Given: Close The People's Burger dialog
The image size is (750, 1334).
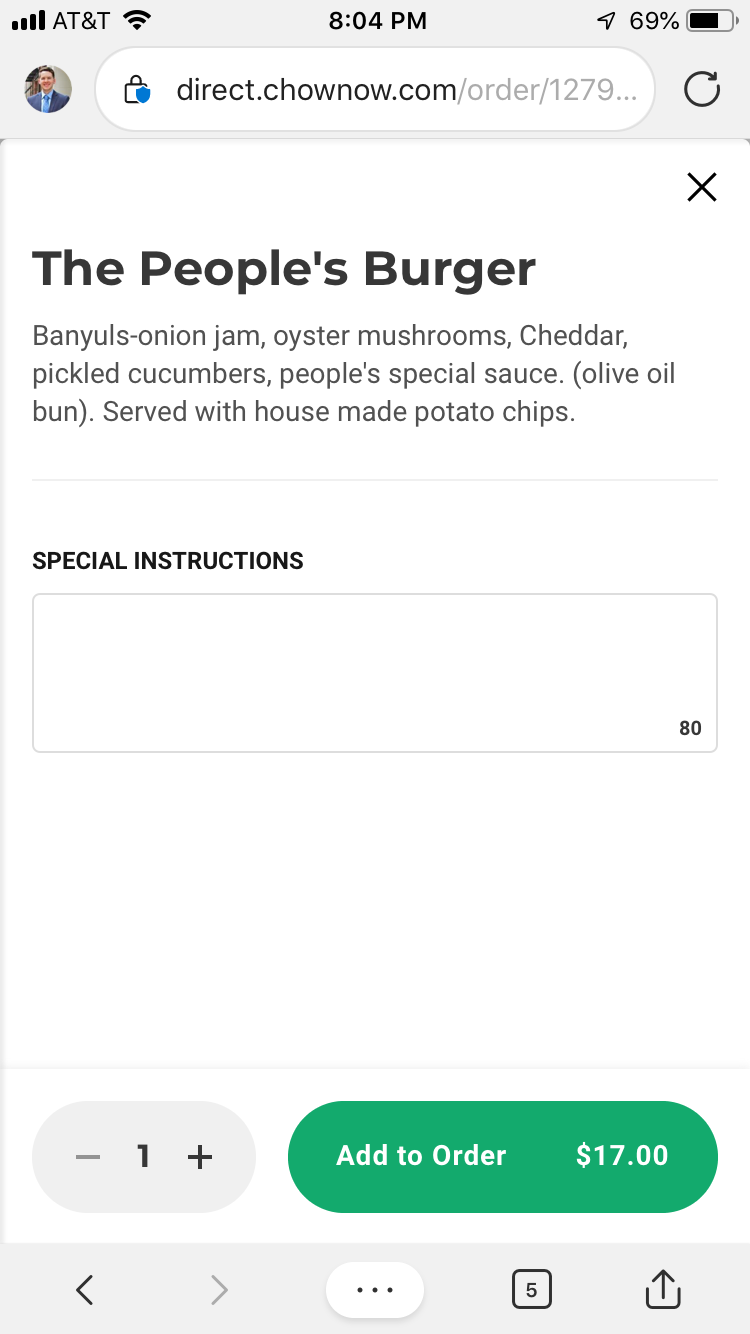Looking at the screenshot, I should [702, 187].
